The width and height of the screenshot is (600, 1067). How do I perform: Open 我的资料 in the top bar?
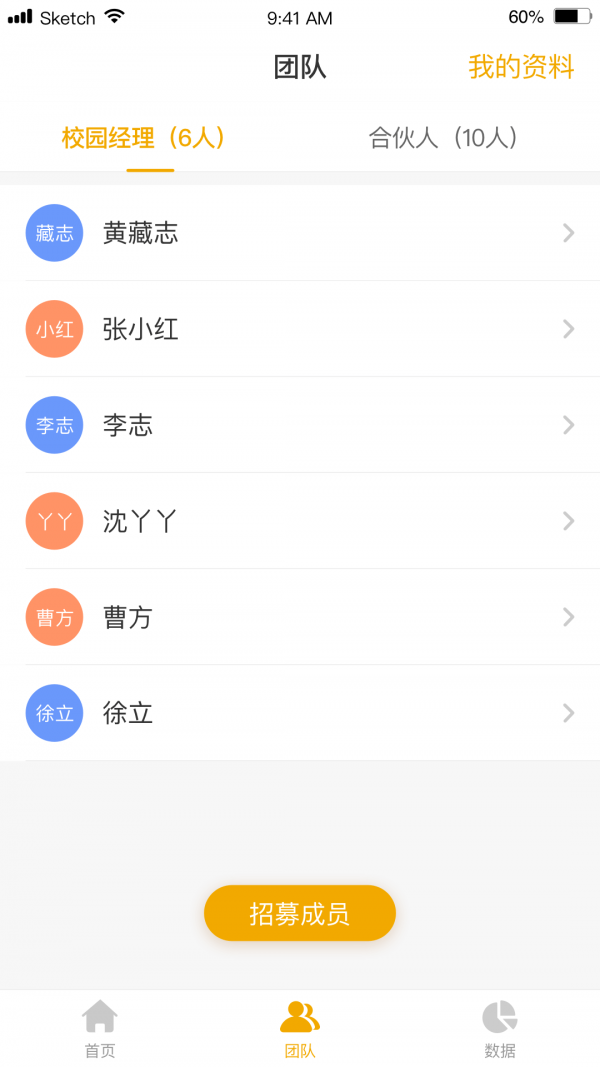[x=521, y=68]
